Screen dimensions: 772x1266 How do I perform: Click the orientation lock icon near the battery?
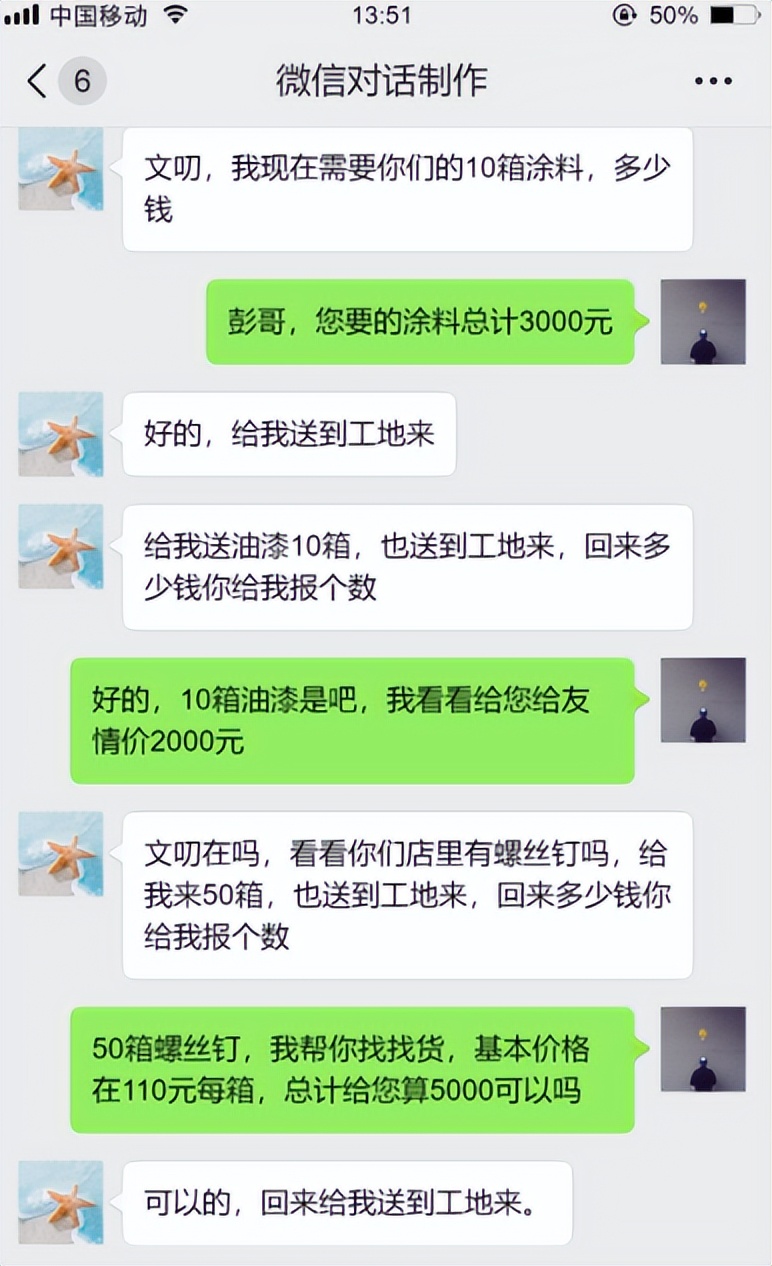click(x=625, y=14)
